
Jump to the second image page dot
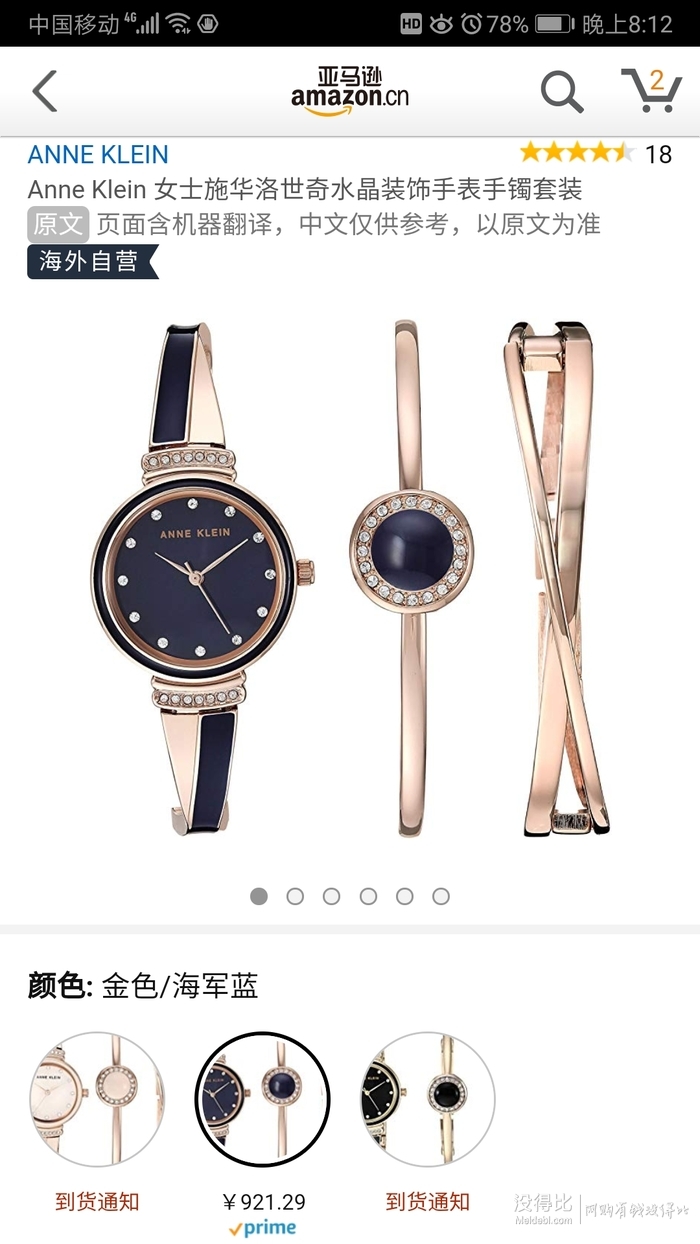[x=295, y=896]
